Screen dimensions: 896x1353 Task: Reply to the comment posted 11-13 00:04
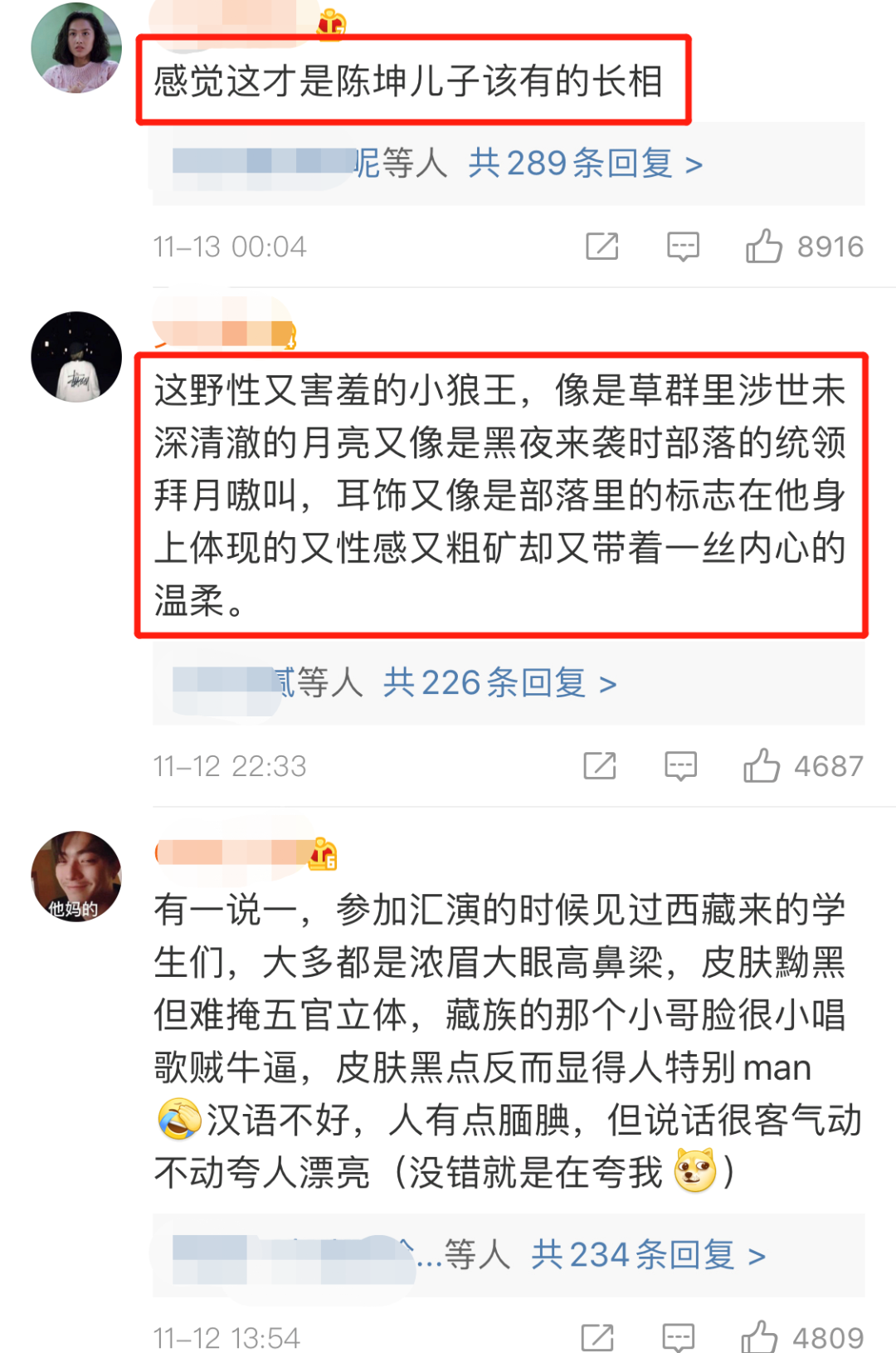(683, 247)
